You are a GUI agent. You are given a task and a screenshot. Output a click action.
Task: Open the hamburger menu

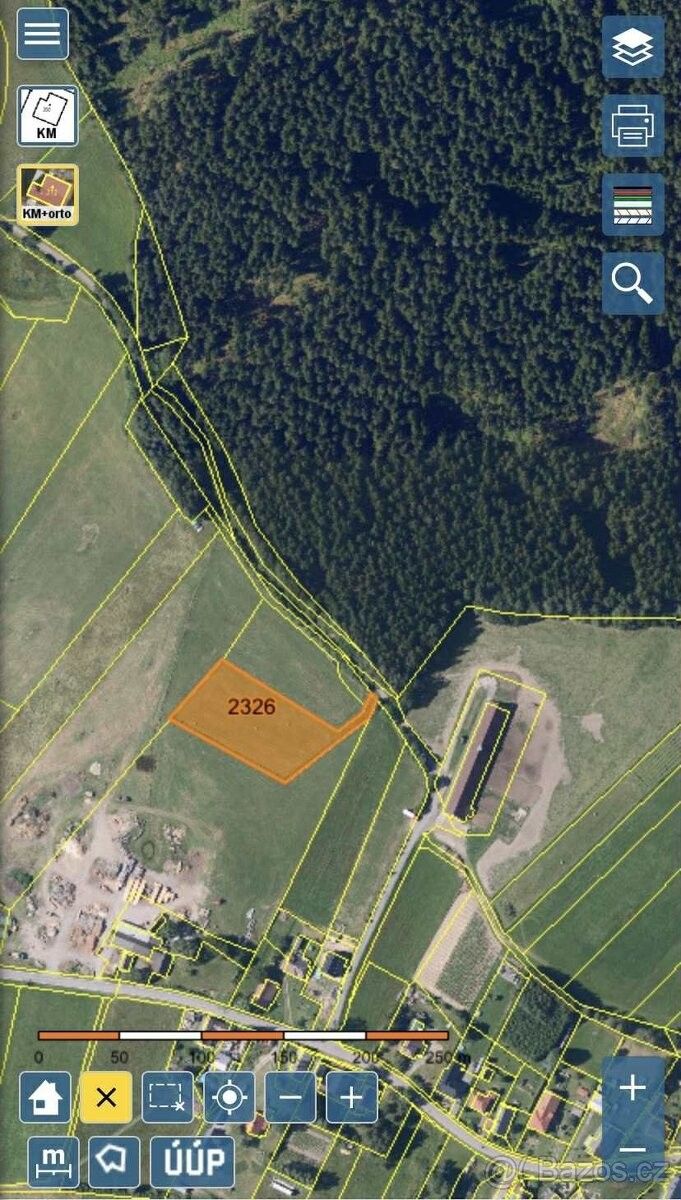coord(43,34)
